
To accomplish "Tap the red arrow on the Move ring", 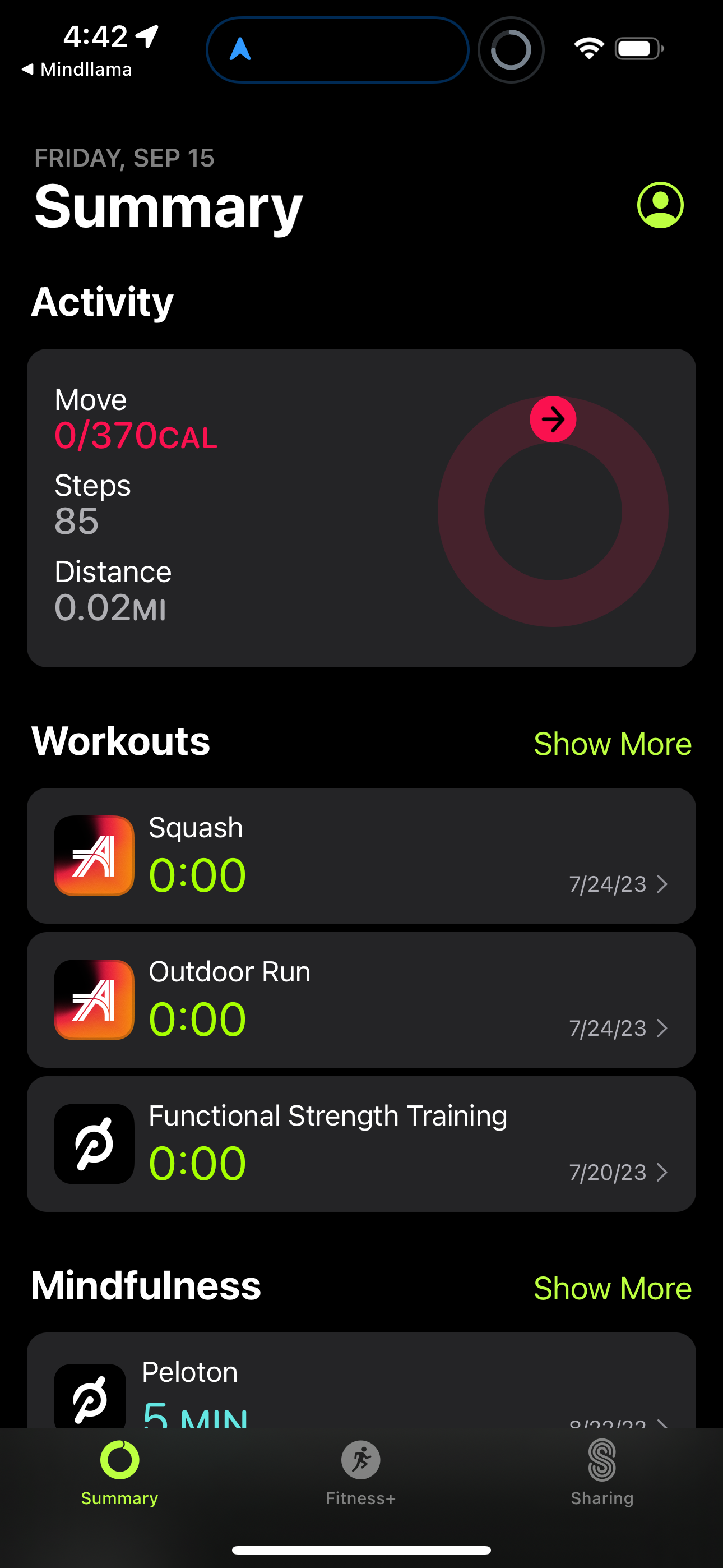I will tap(552, 418).
